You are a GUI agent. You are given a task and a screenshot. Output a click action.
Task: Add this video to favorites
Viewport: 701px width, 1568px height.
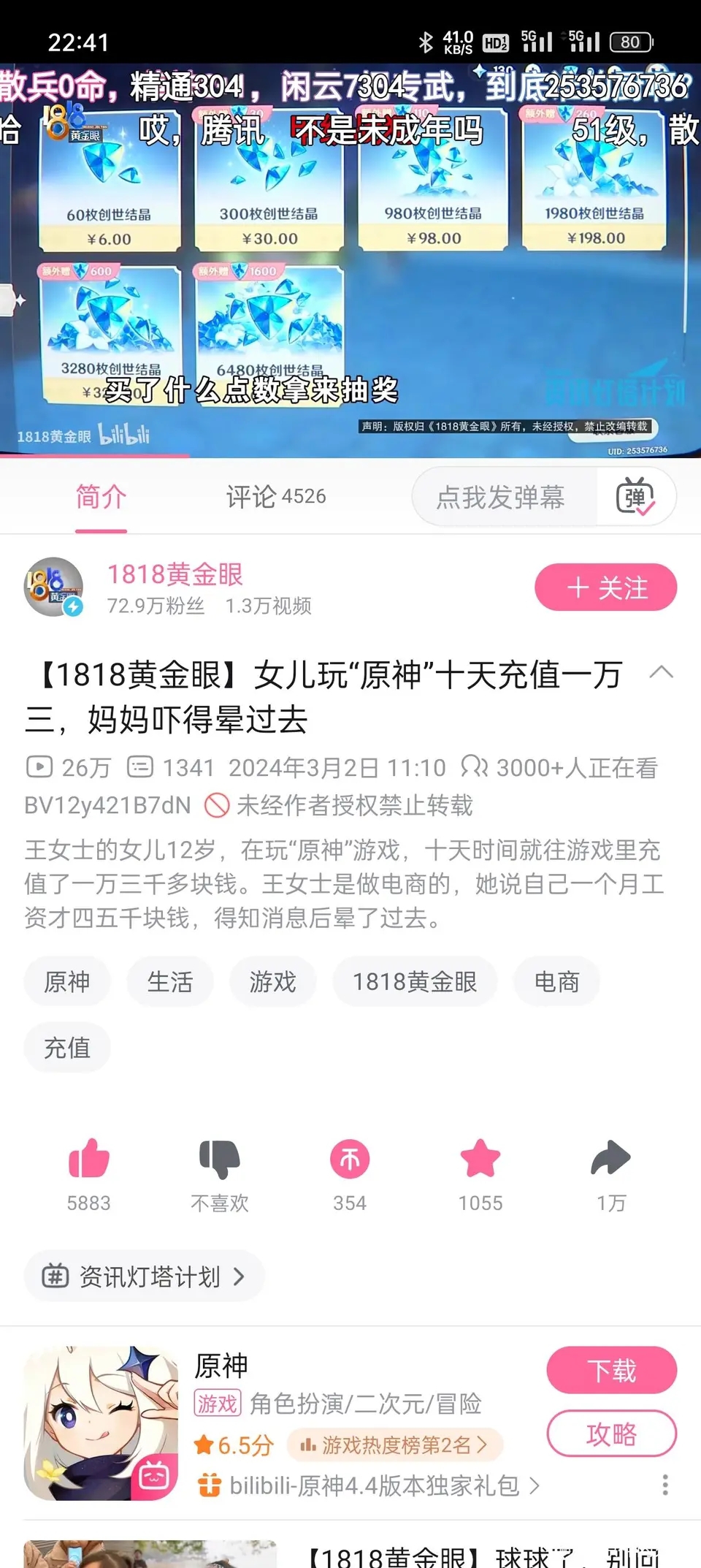(x=480, y=1160)
